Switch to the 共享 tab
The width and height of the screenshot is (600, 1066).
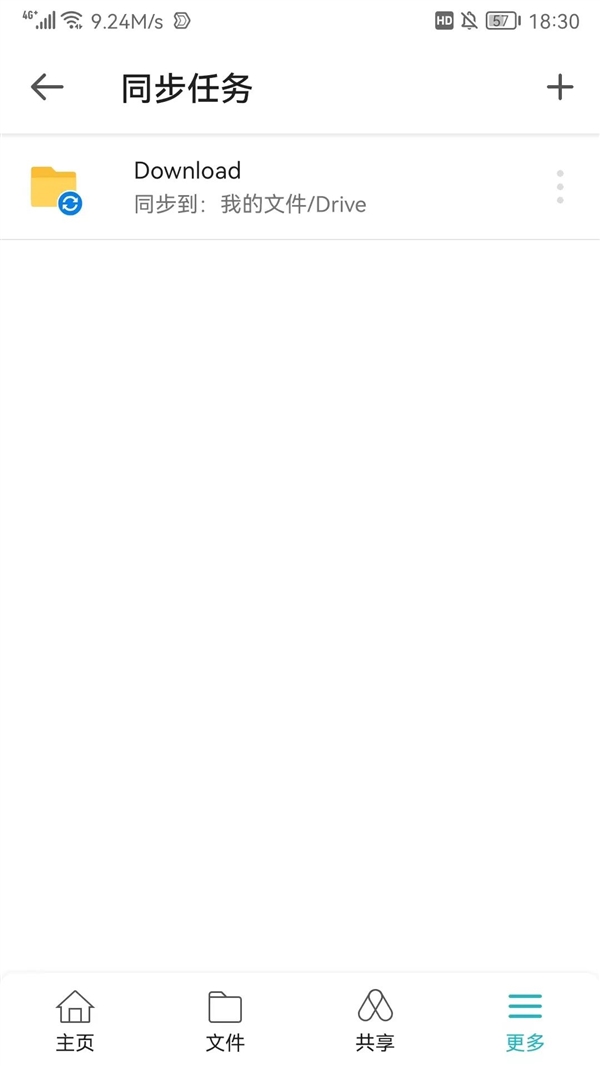(375, 1020)
